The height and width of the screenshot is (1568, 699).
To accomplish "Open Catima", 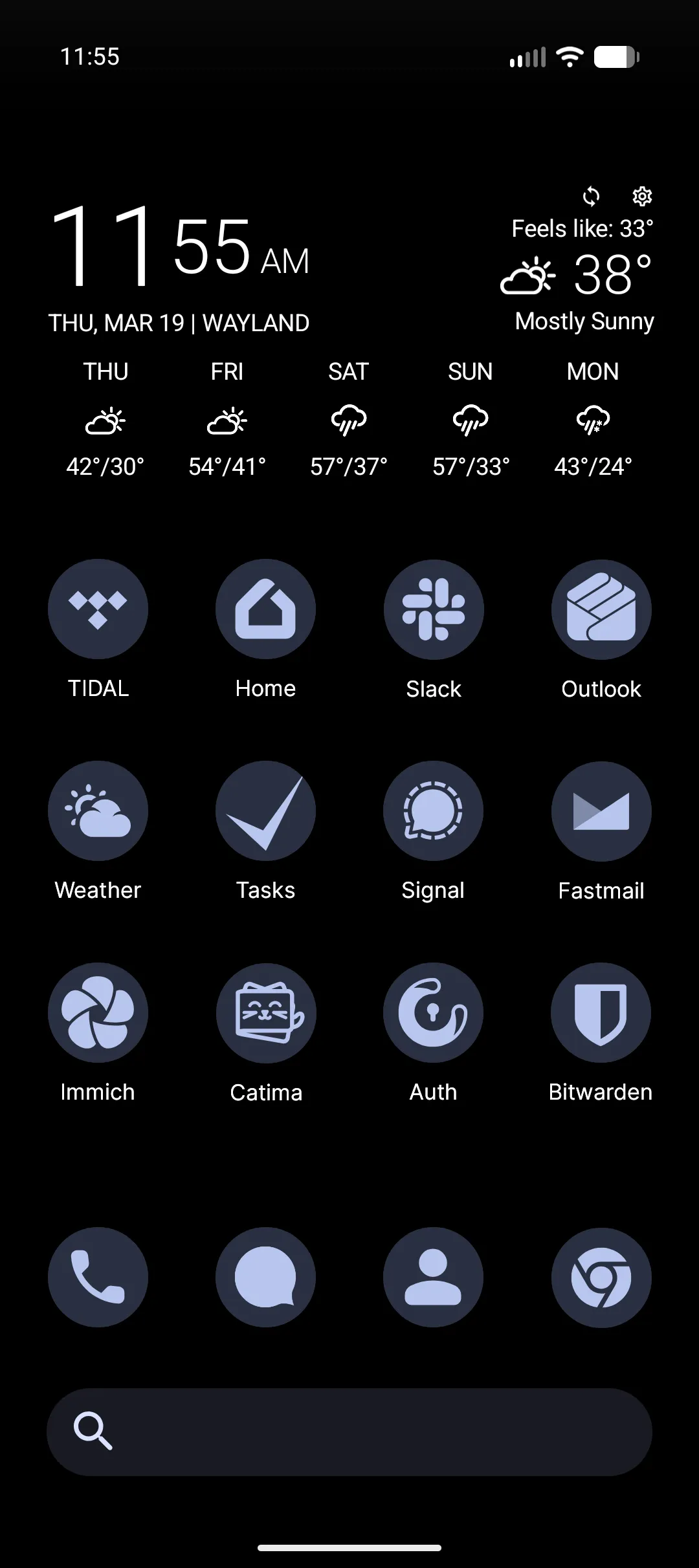I will click(x=265, y=1012).
